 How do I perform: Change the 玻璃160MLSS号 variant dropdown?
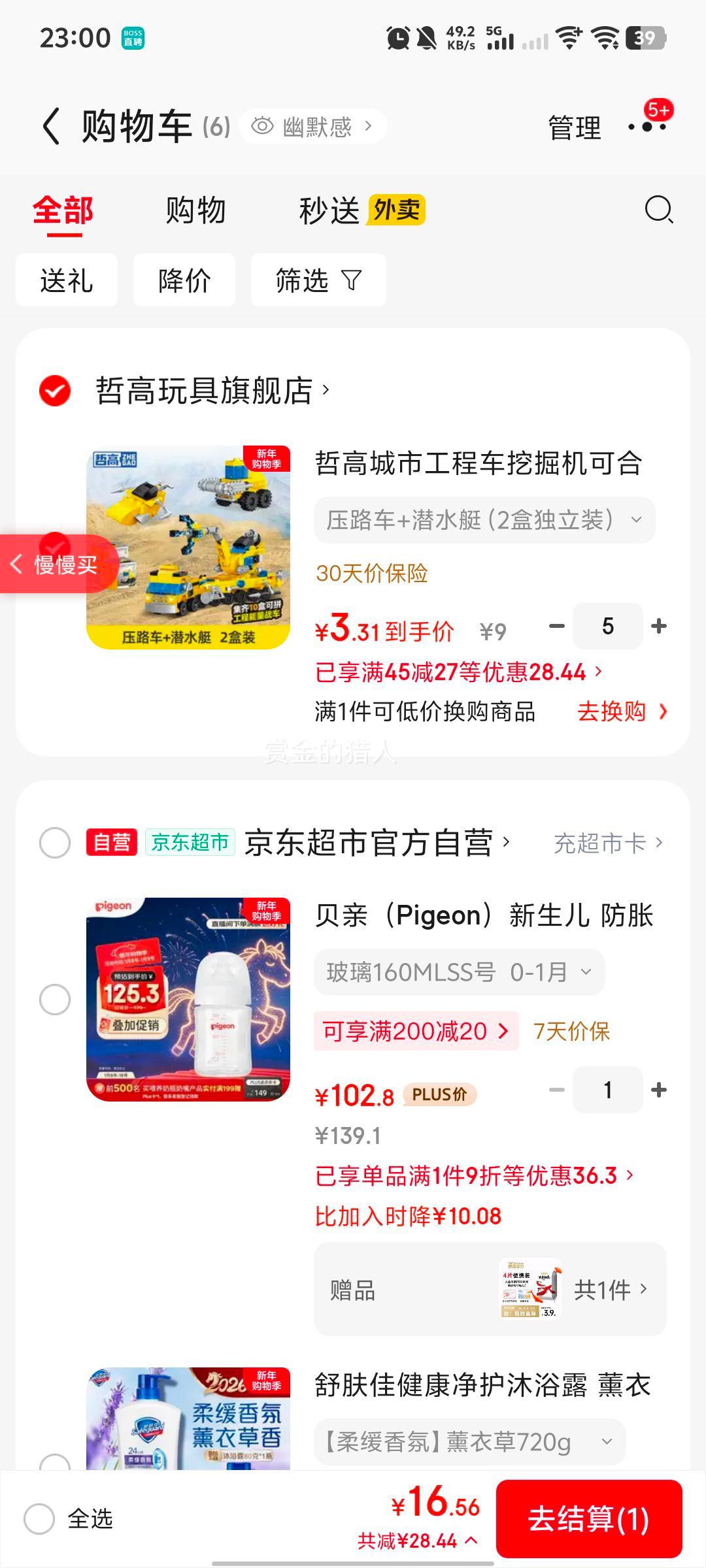[x=459, y=972]
